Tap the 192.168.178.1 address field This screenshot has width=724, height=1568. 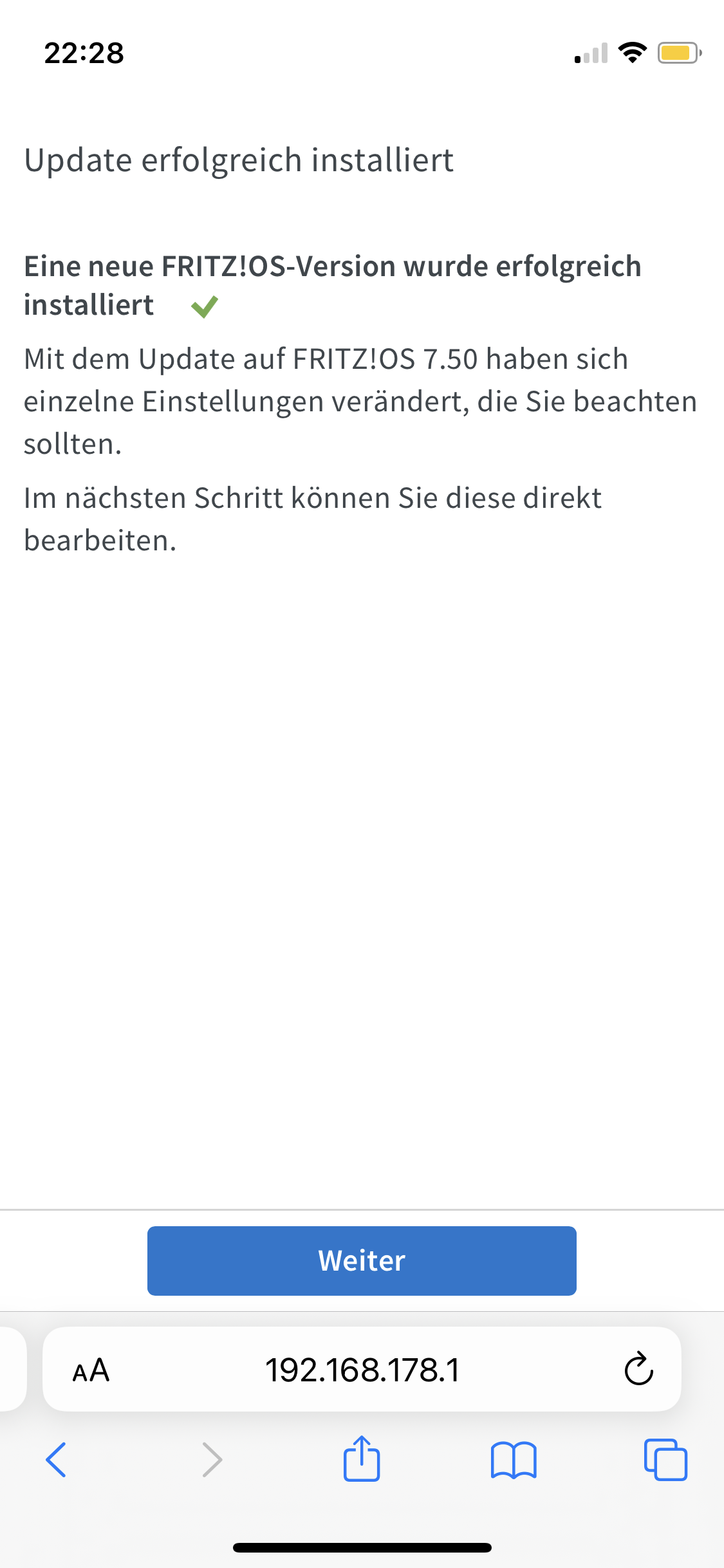[x=362, y=1370]
